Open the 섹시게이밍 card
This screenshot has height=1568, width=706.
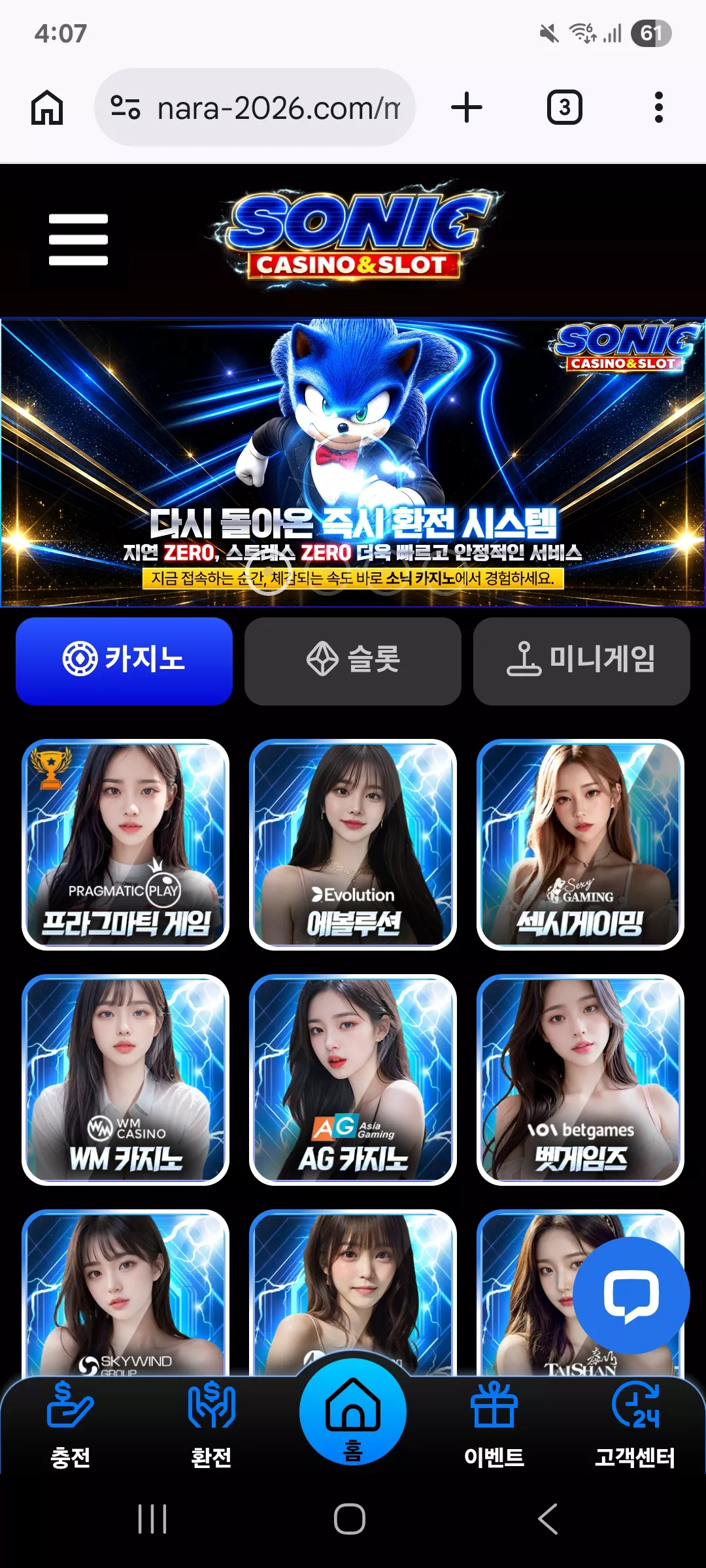pos(580,845)
